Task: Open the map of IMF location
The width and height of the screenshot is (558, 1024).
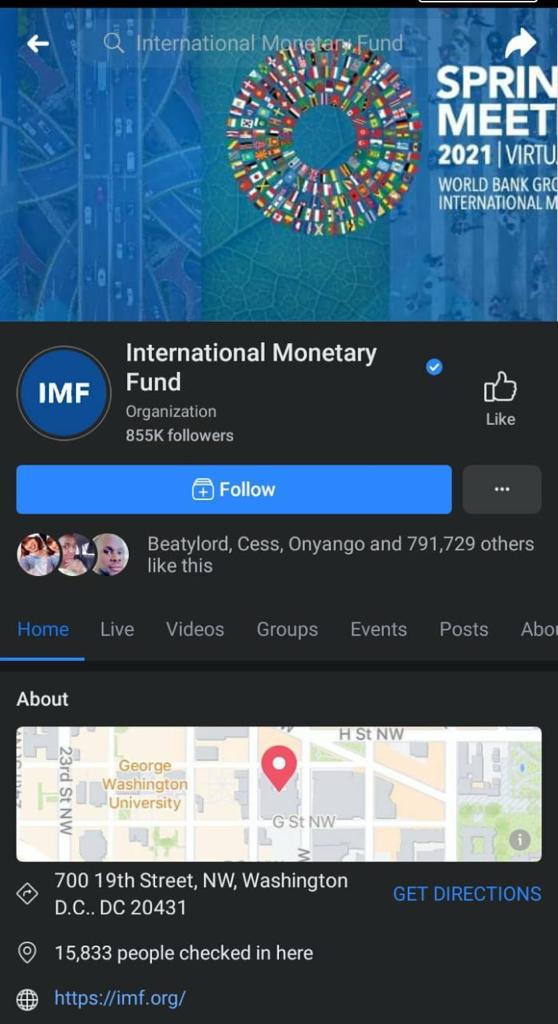Action: click(x=279, y=793)
